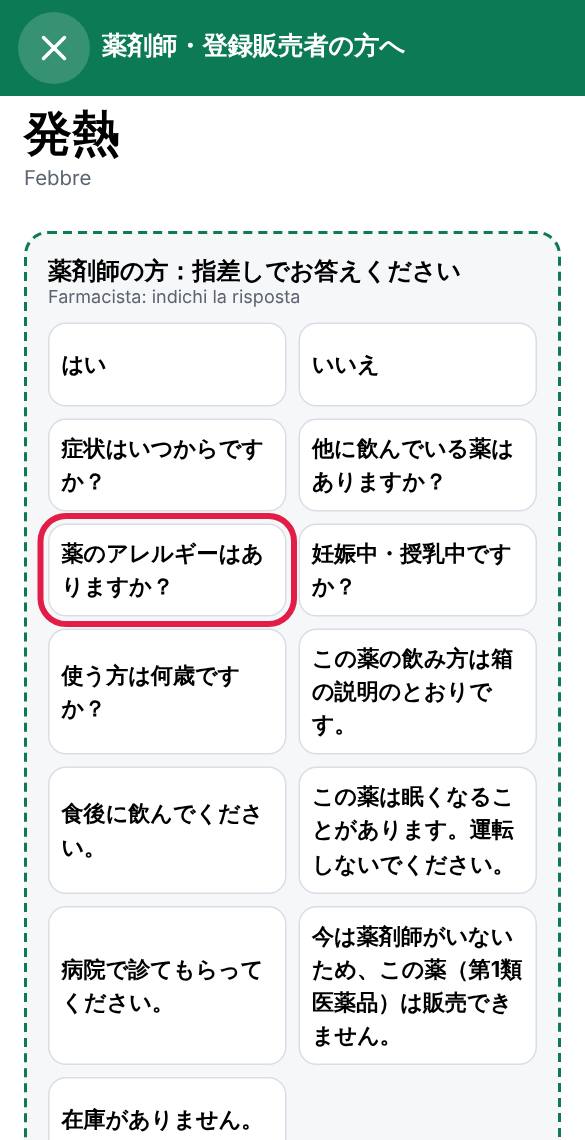The image size is (585, 1140).
Task: Tap the 第1類医薬品は販売できません phrase
Action: coord(418,986)
